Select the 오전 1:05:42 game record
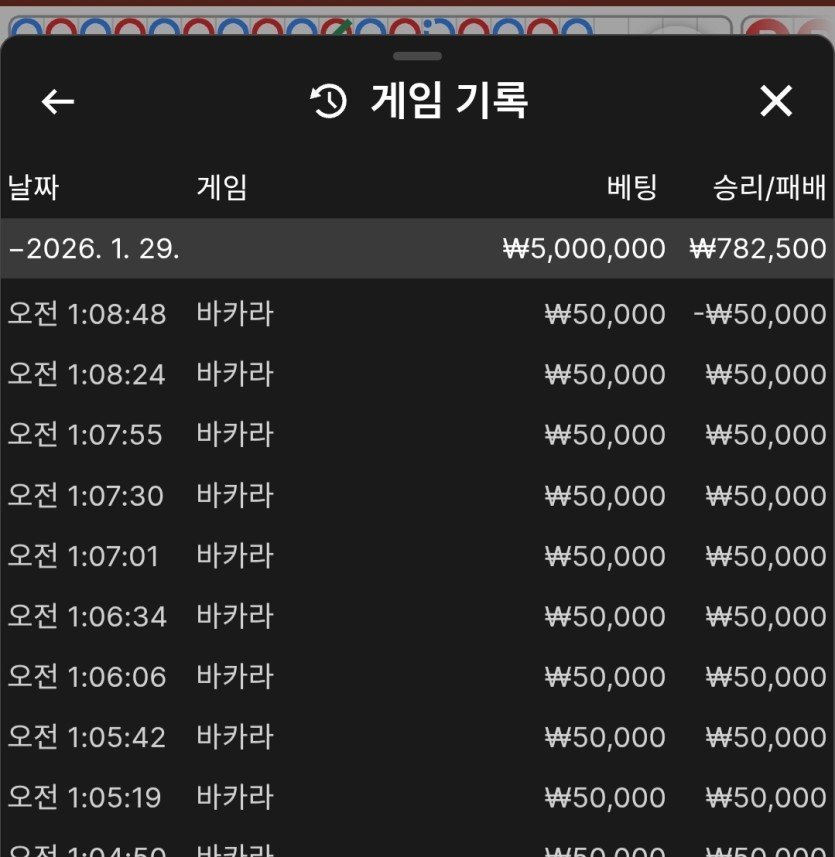 tap(417, 738)
